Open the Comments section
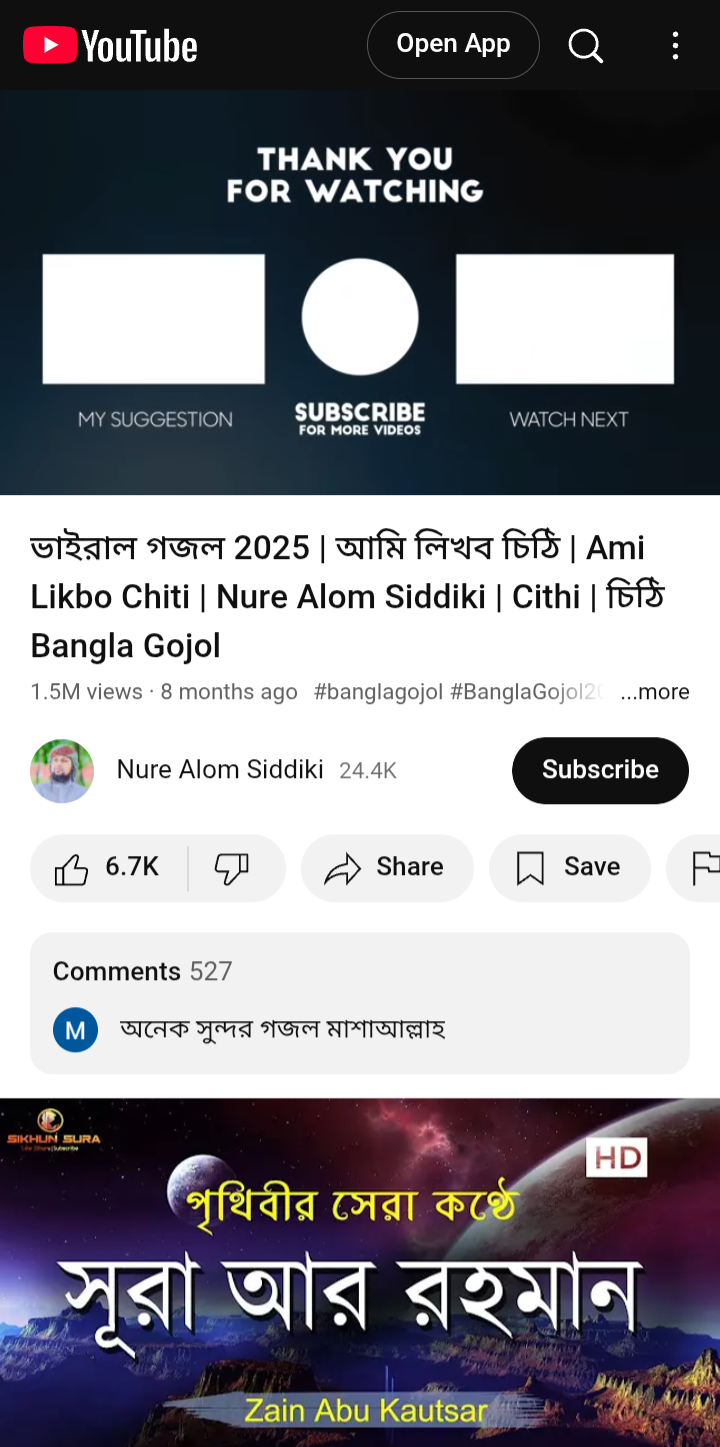Screen dimensions: 720x1447 pyautogui.click(x=360, y=1003)
